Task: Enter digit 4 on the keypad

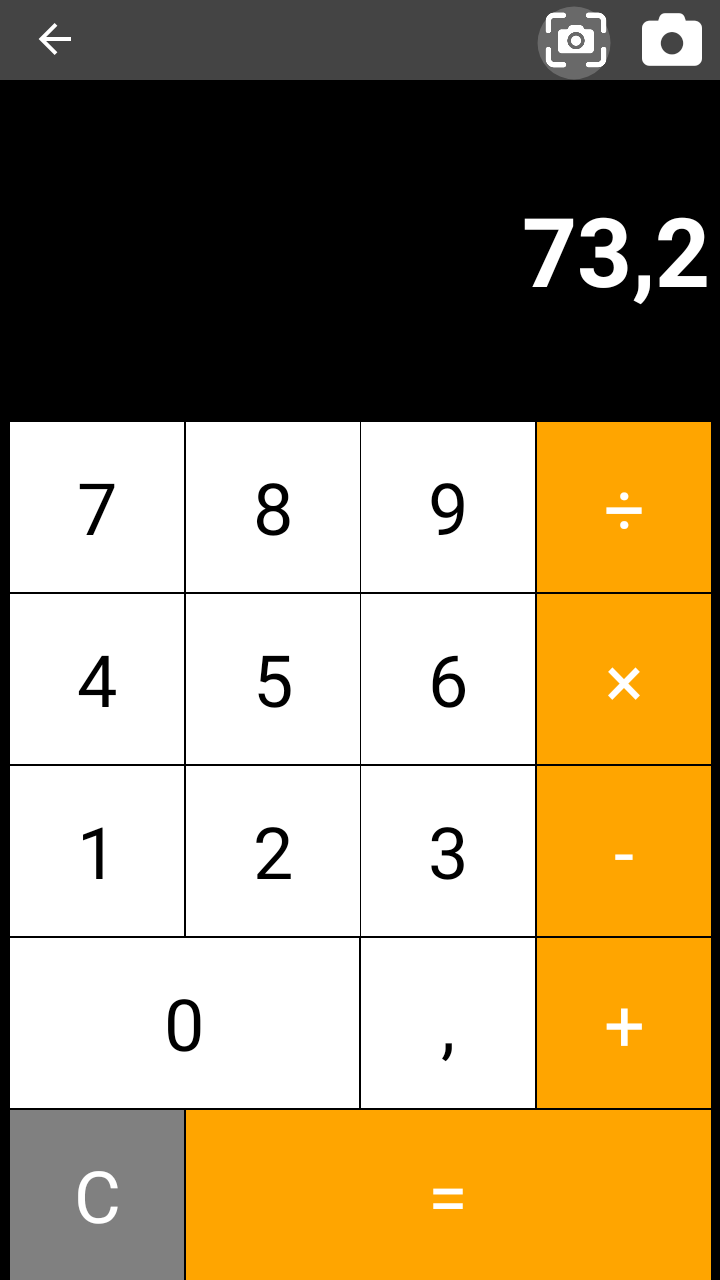Action: (x=97, y=680)
